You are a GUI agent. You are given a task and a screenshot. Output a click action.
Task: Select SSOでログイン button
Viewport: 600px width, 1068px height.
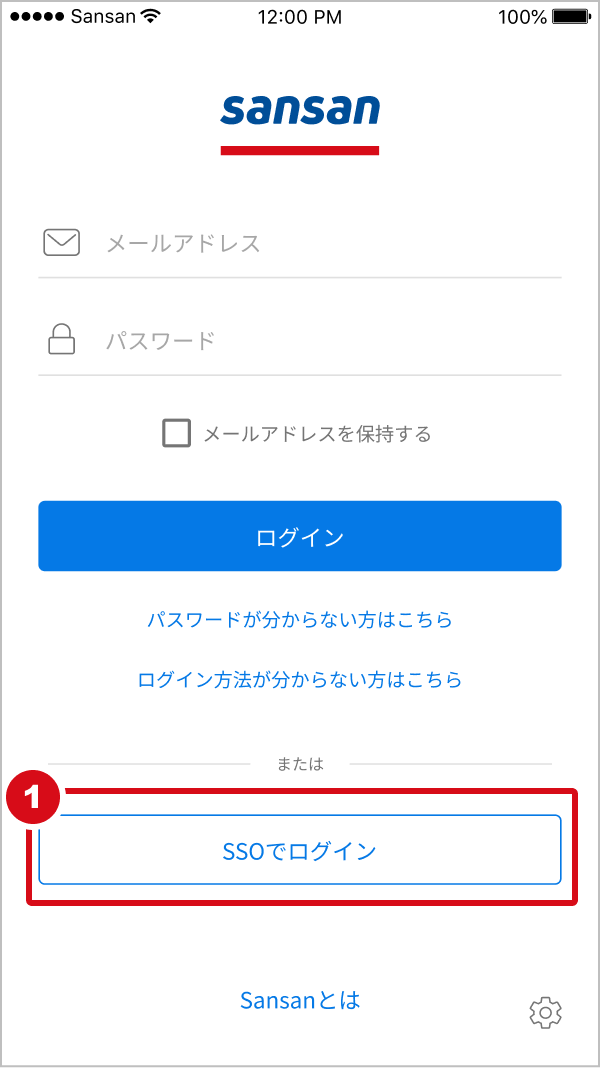300,849
